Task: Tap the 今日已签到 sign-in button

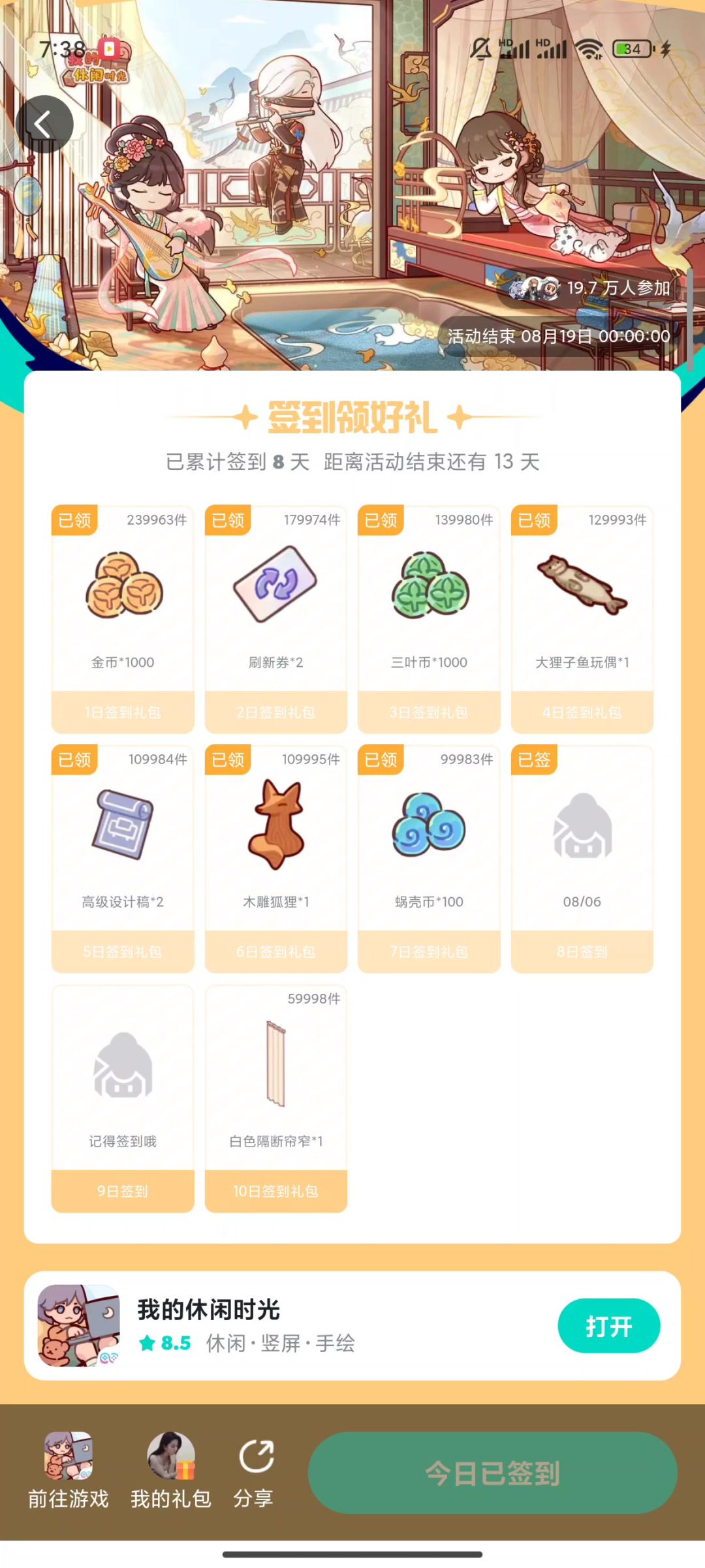Action: coord(492,1473)
